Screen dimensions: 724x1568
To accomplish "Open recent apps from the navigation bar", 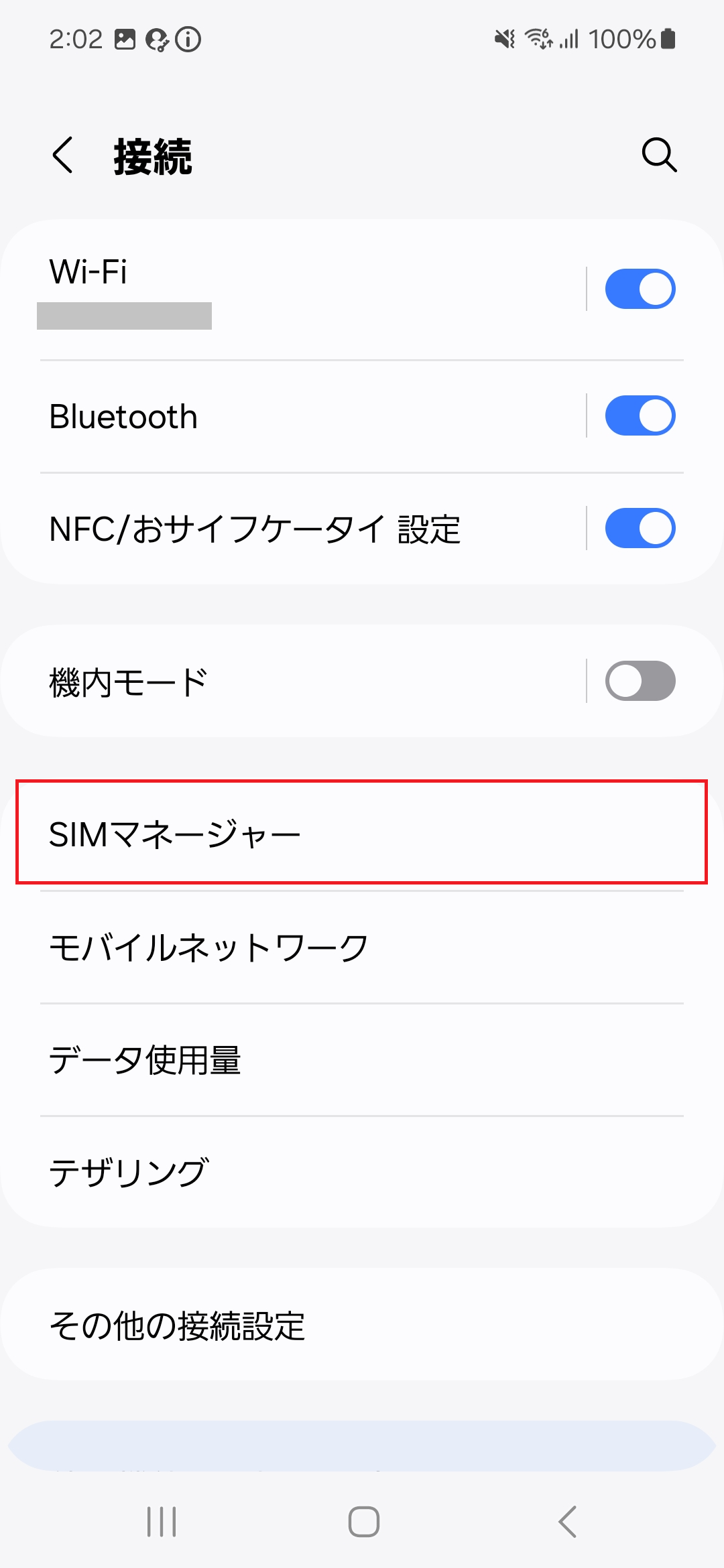I will click(x=162, y=1521).
